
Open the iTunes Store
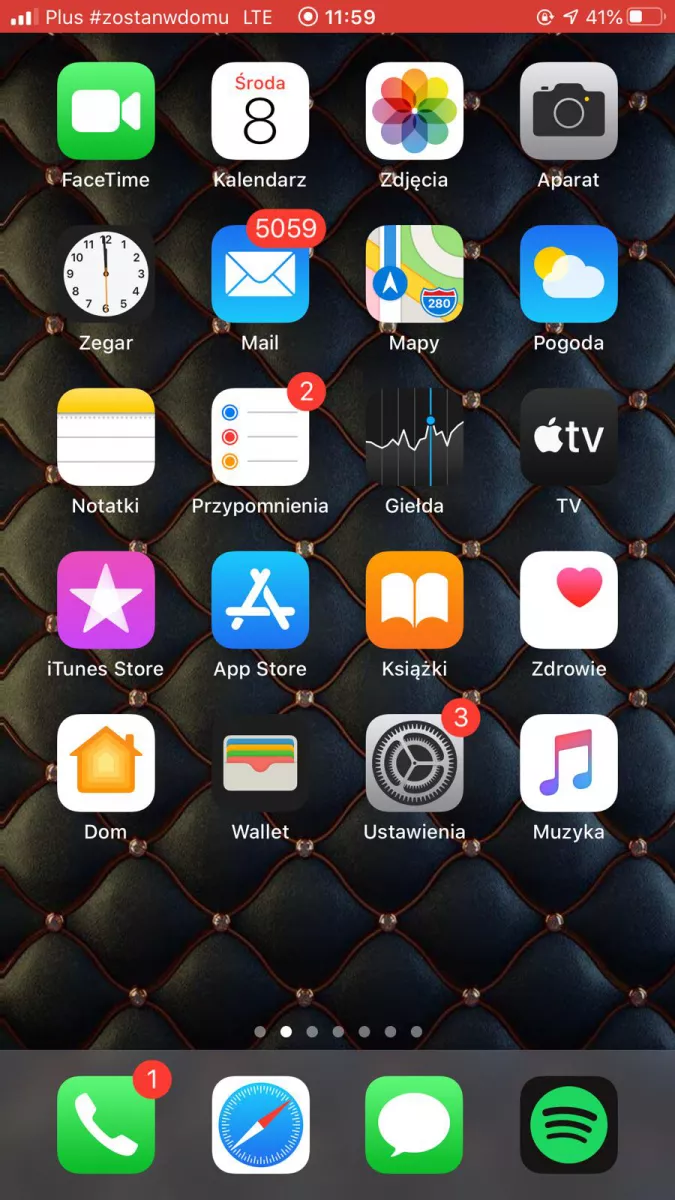point(106,600)
